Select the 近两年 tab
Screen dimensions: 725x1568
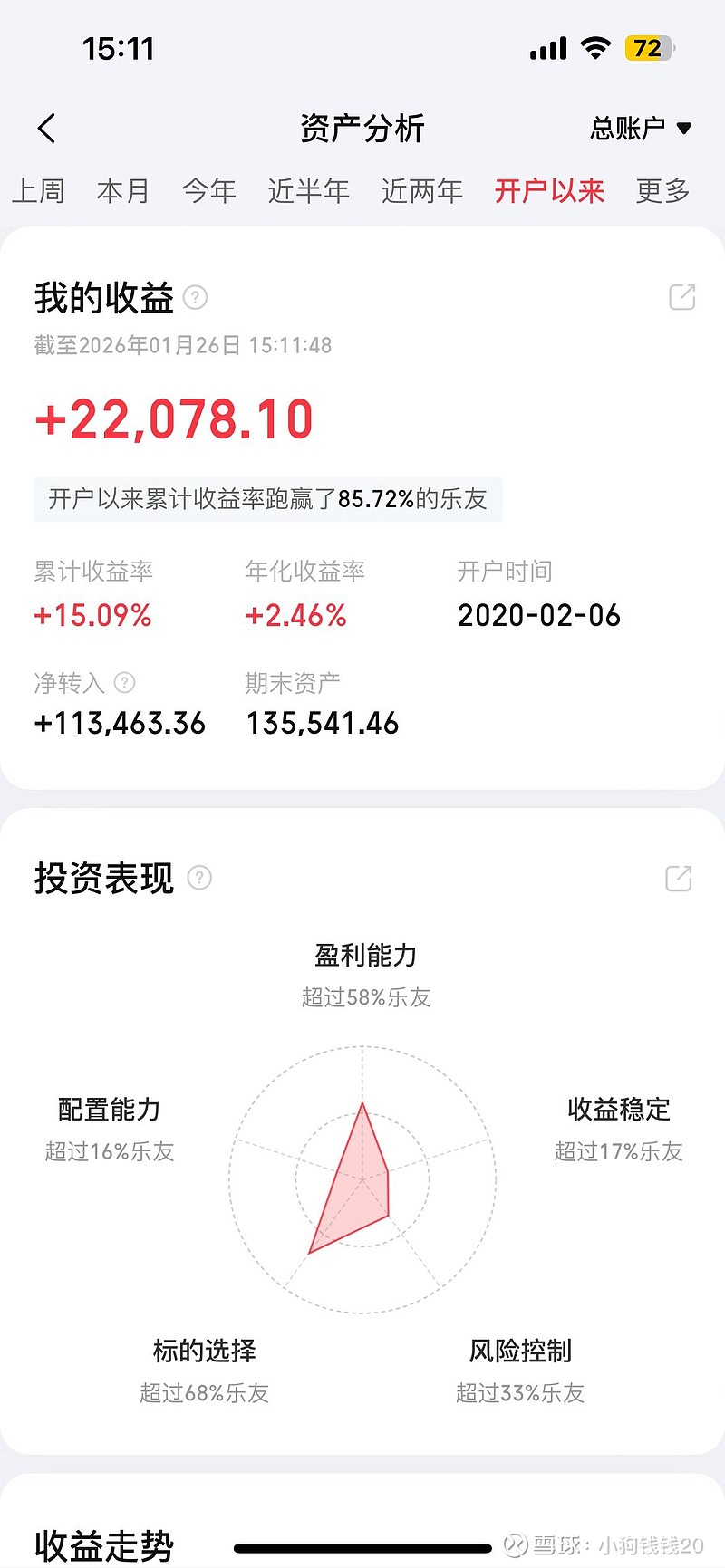point(422,191)
